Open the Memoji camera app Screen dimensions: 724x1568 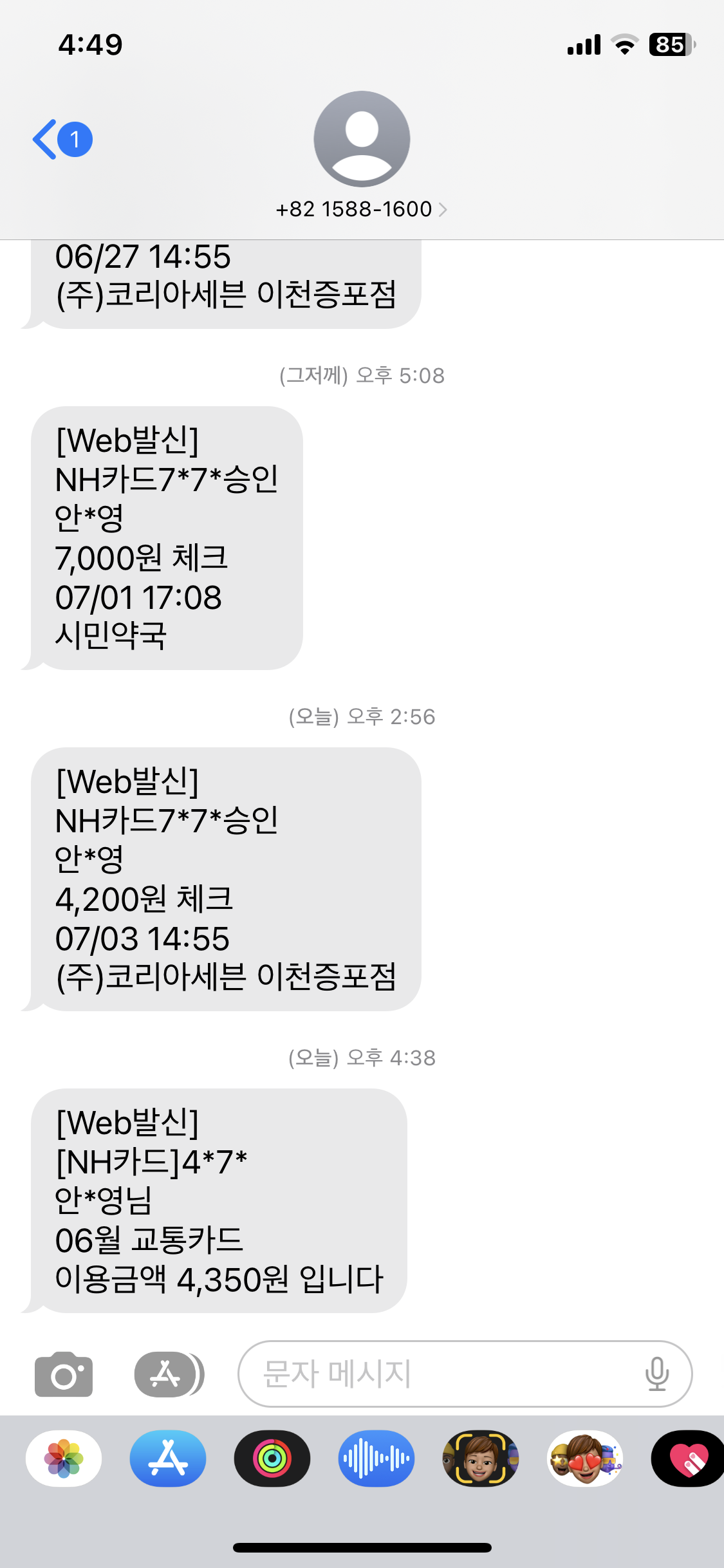point(481,1459)
